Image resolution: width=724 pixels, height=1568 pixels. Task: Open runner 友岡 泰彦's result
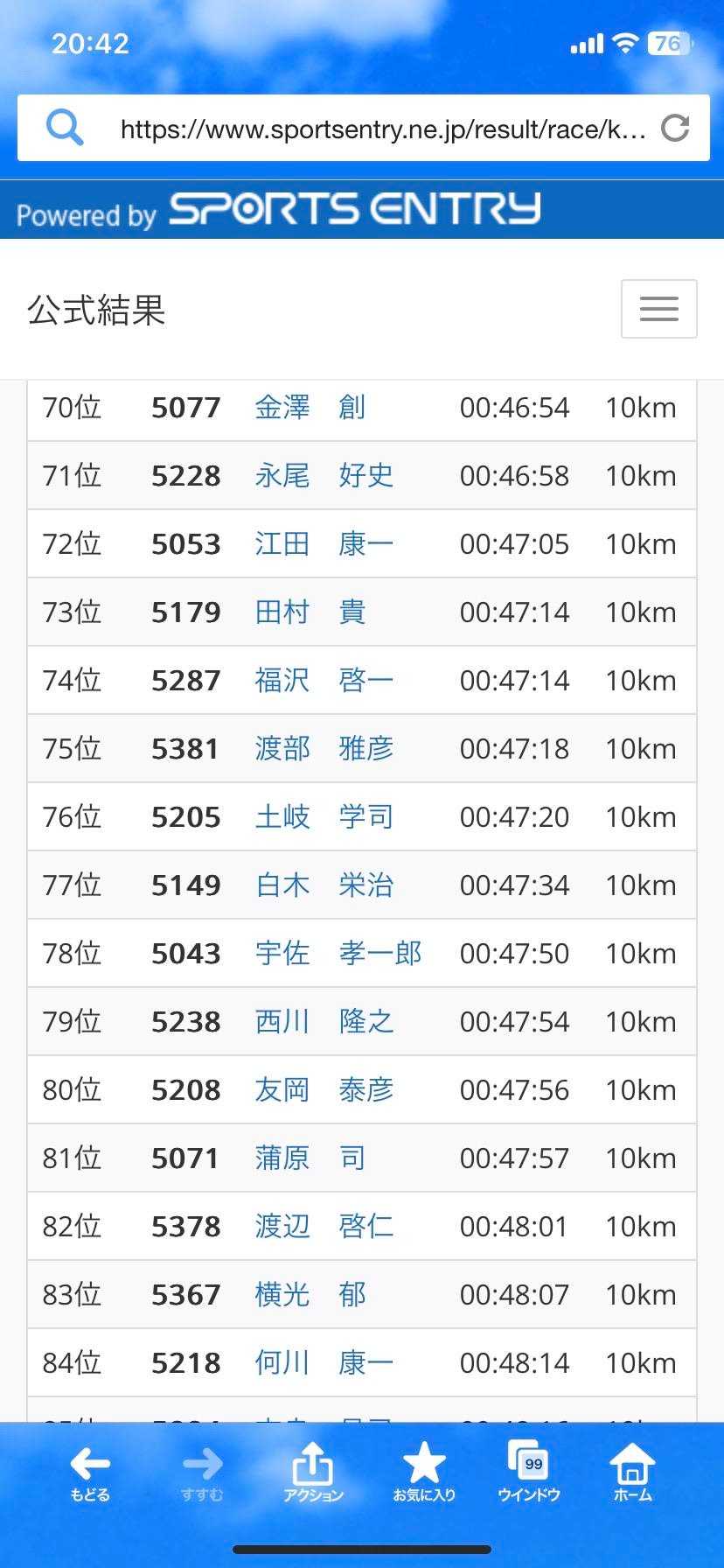[x=324, y=1090]
